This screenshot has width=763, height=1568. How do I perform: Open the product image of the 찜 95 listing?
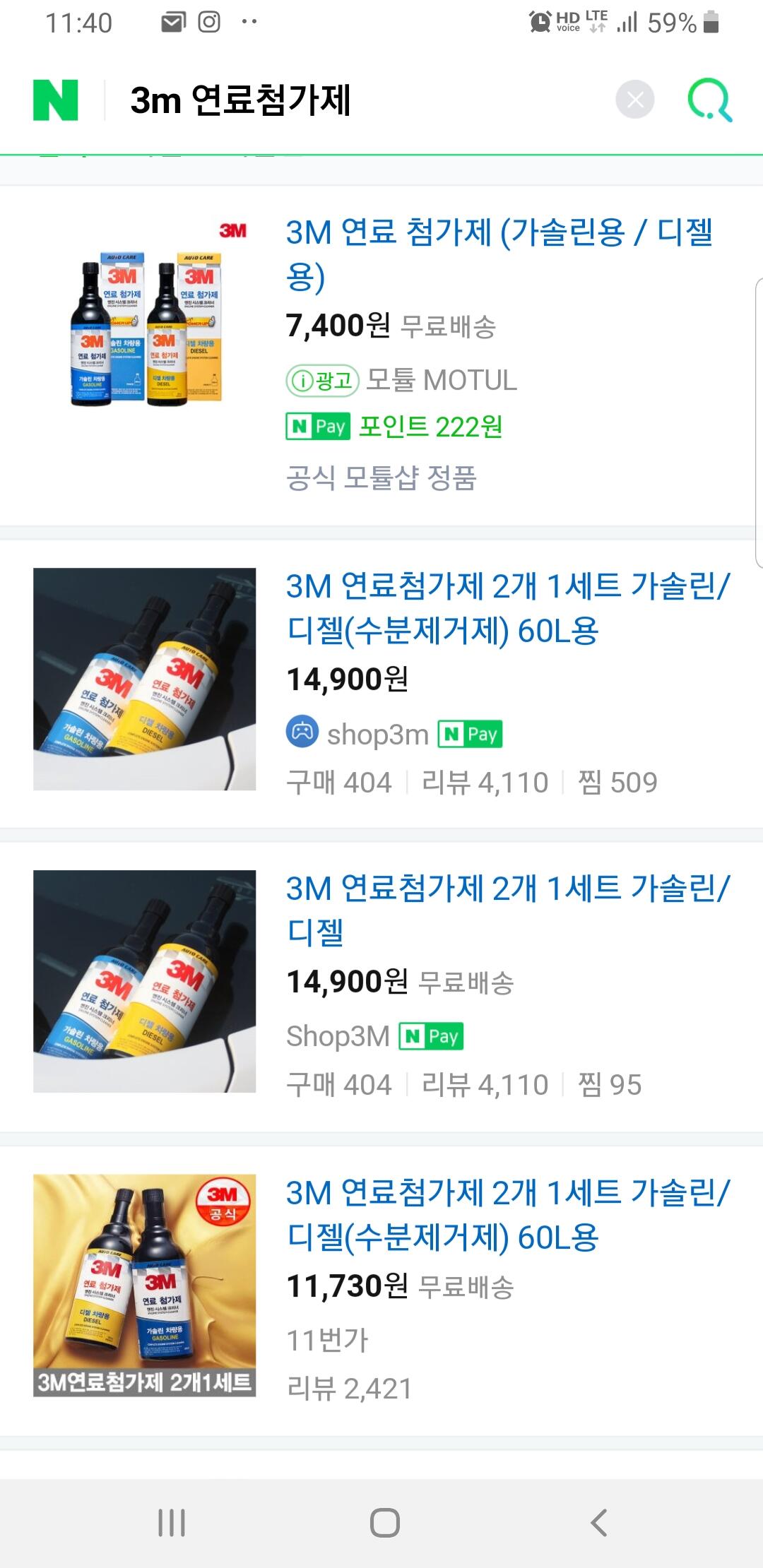(145, 981)
